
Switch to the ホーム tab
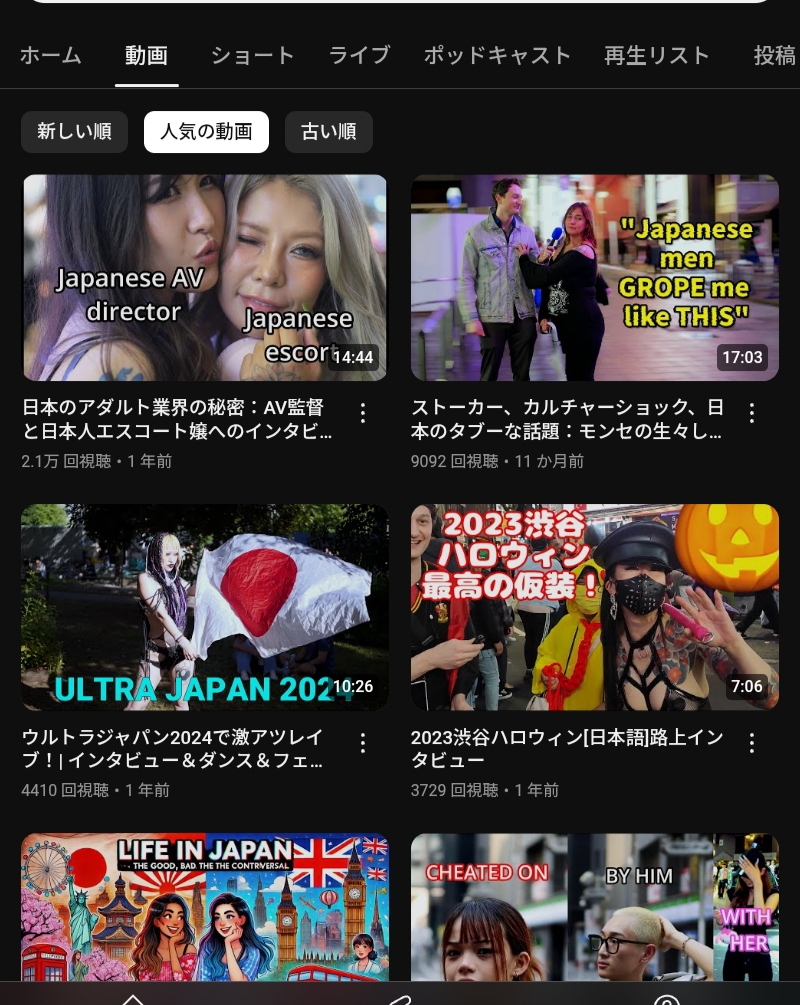tap(51, 56)
